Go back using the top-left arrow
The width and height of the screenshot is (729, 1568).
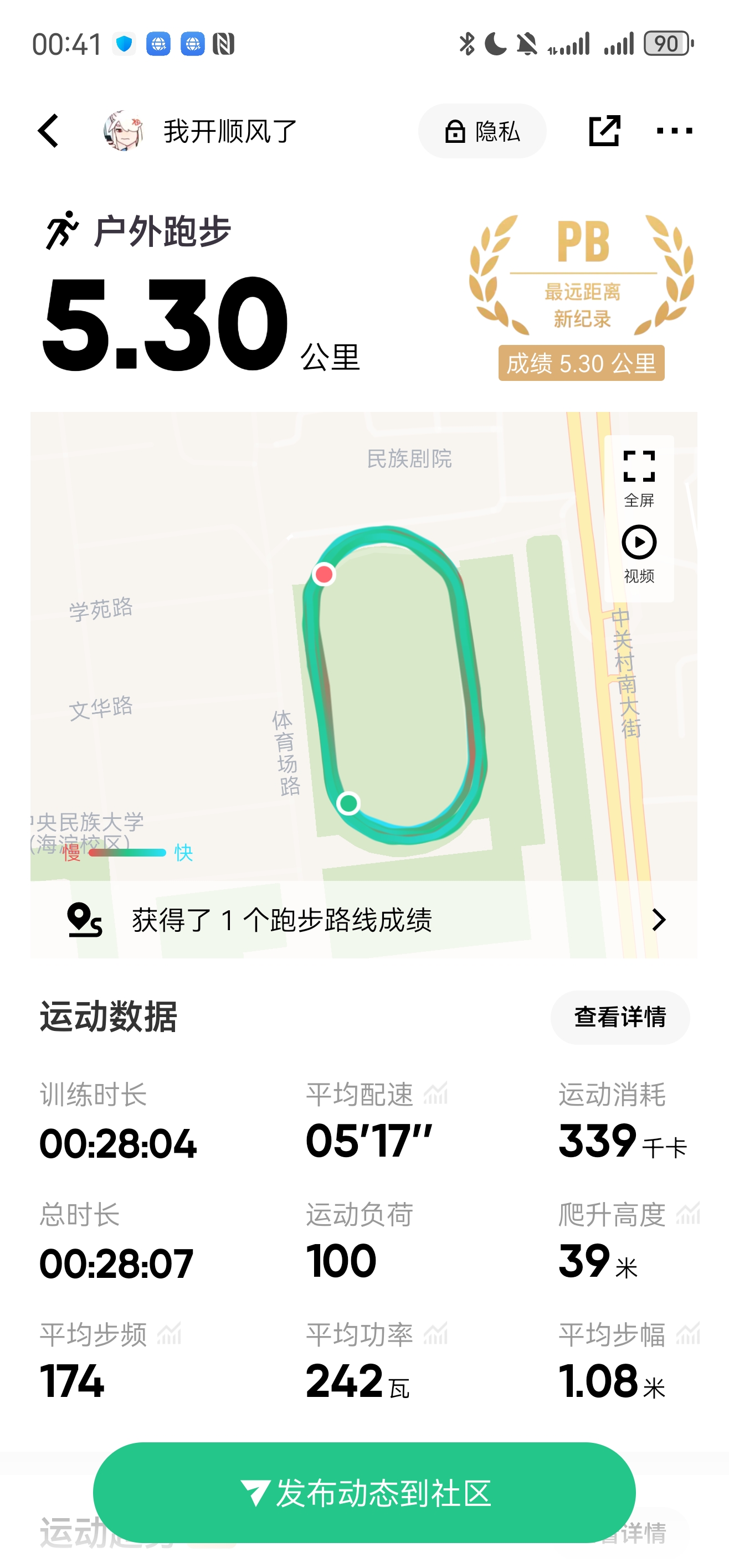(48, 131)
